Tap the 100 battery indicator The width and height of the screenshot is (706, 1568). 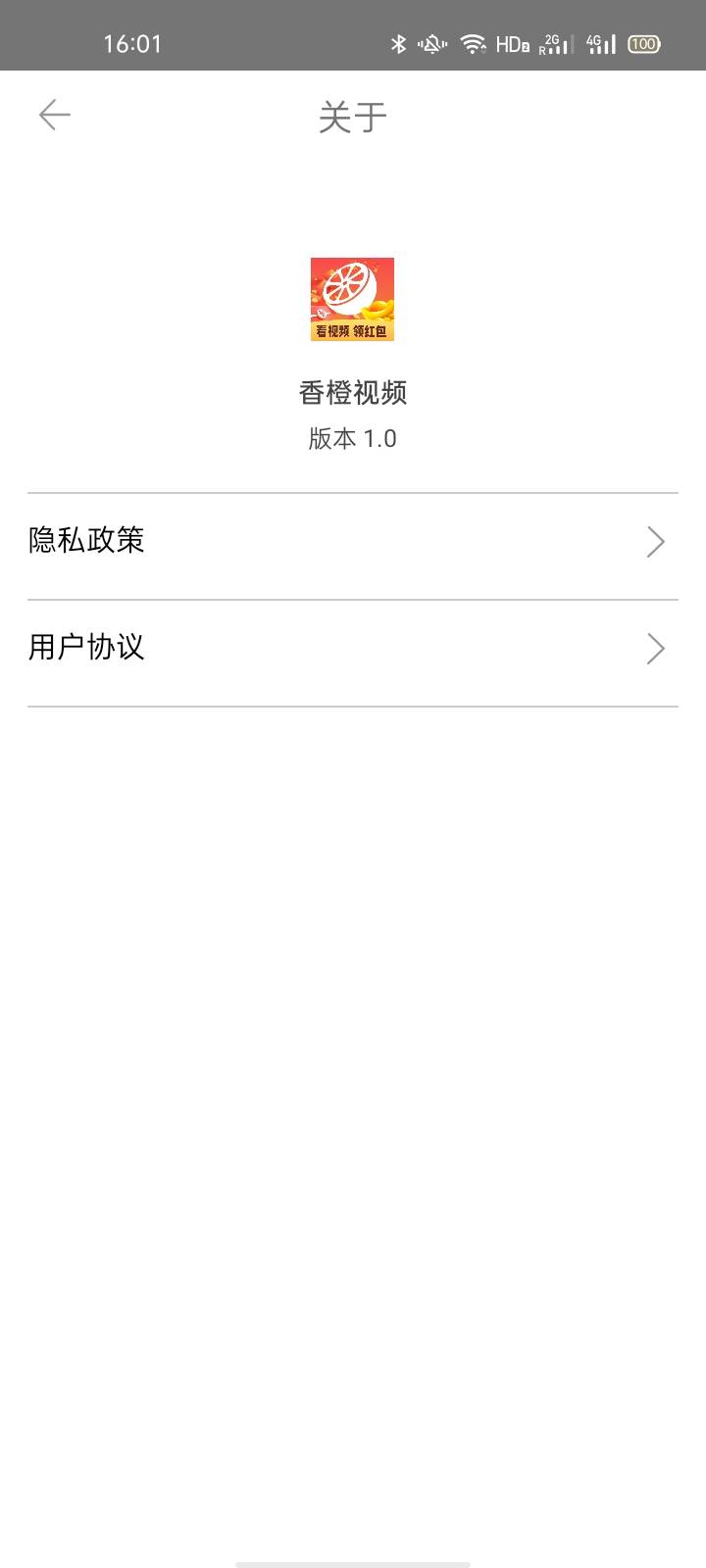644,43
